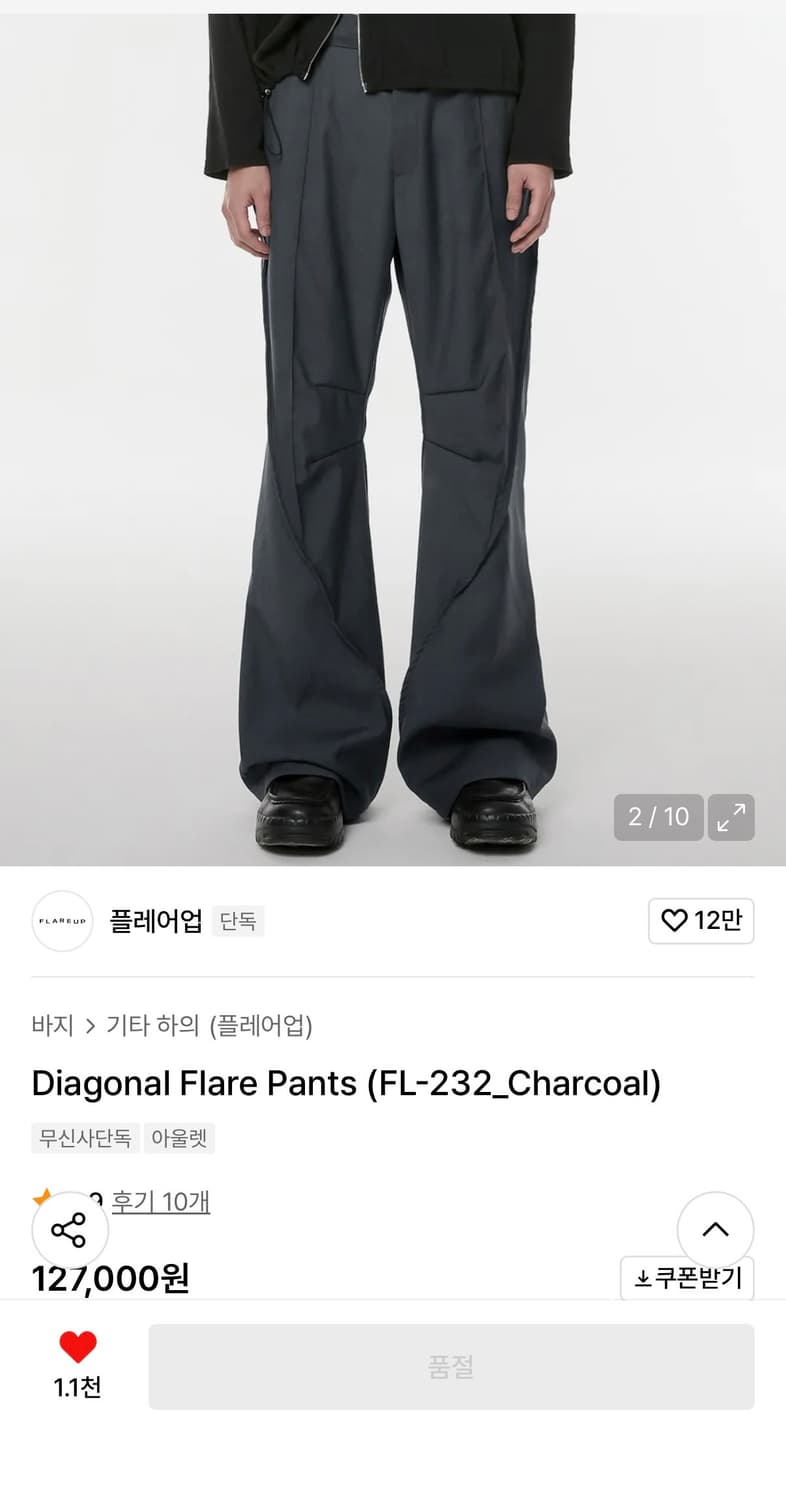The height and width of the screenshot is (1500, 786).
Task: Open the FLAREUP circular brand logo
Action: [62, 921]
